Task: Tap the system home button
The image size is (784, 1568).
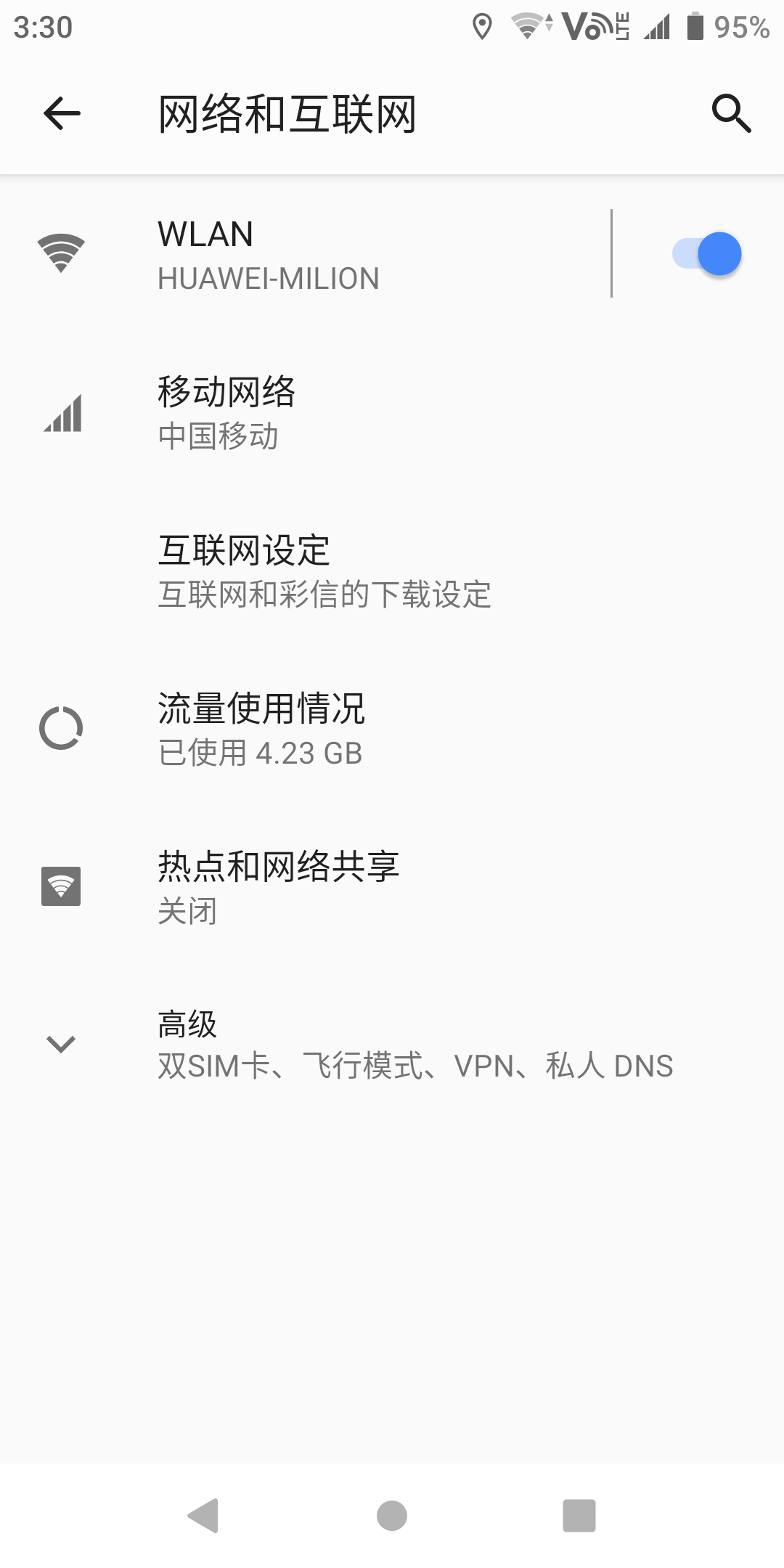Action: click(x=392, y=1516)
